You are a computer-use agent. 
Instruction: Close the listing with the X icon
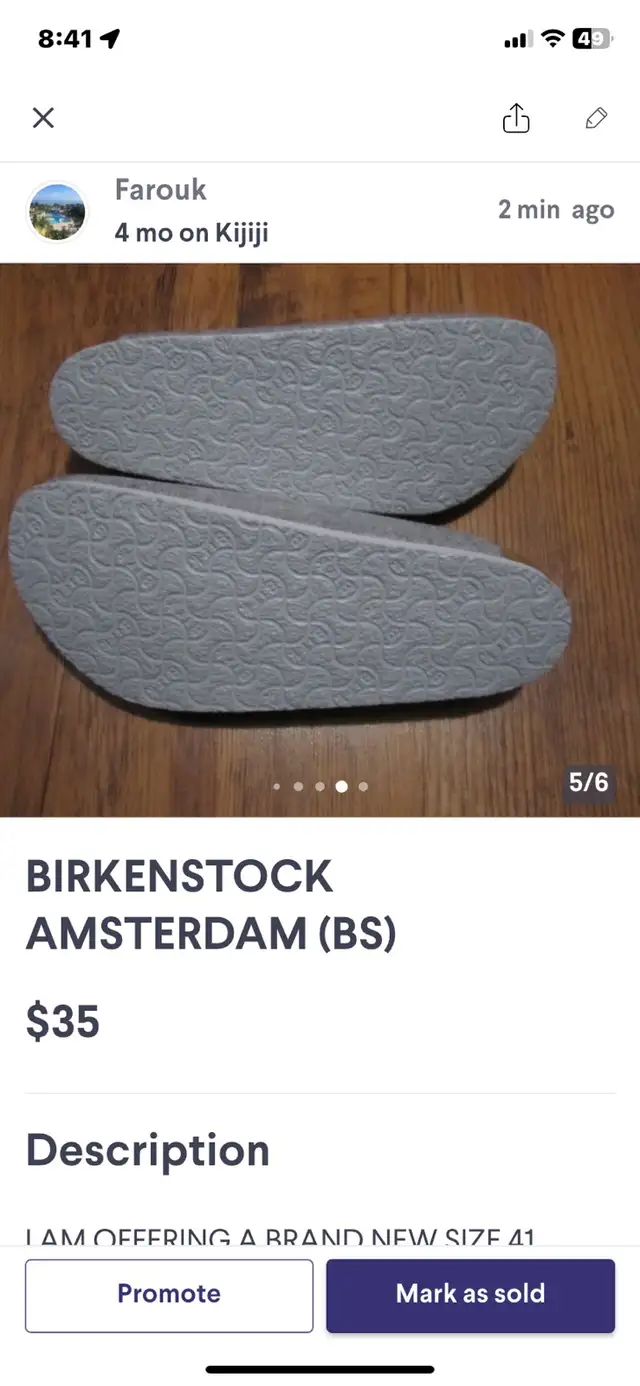43,118
